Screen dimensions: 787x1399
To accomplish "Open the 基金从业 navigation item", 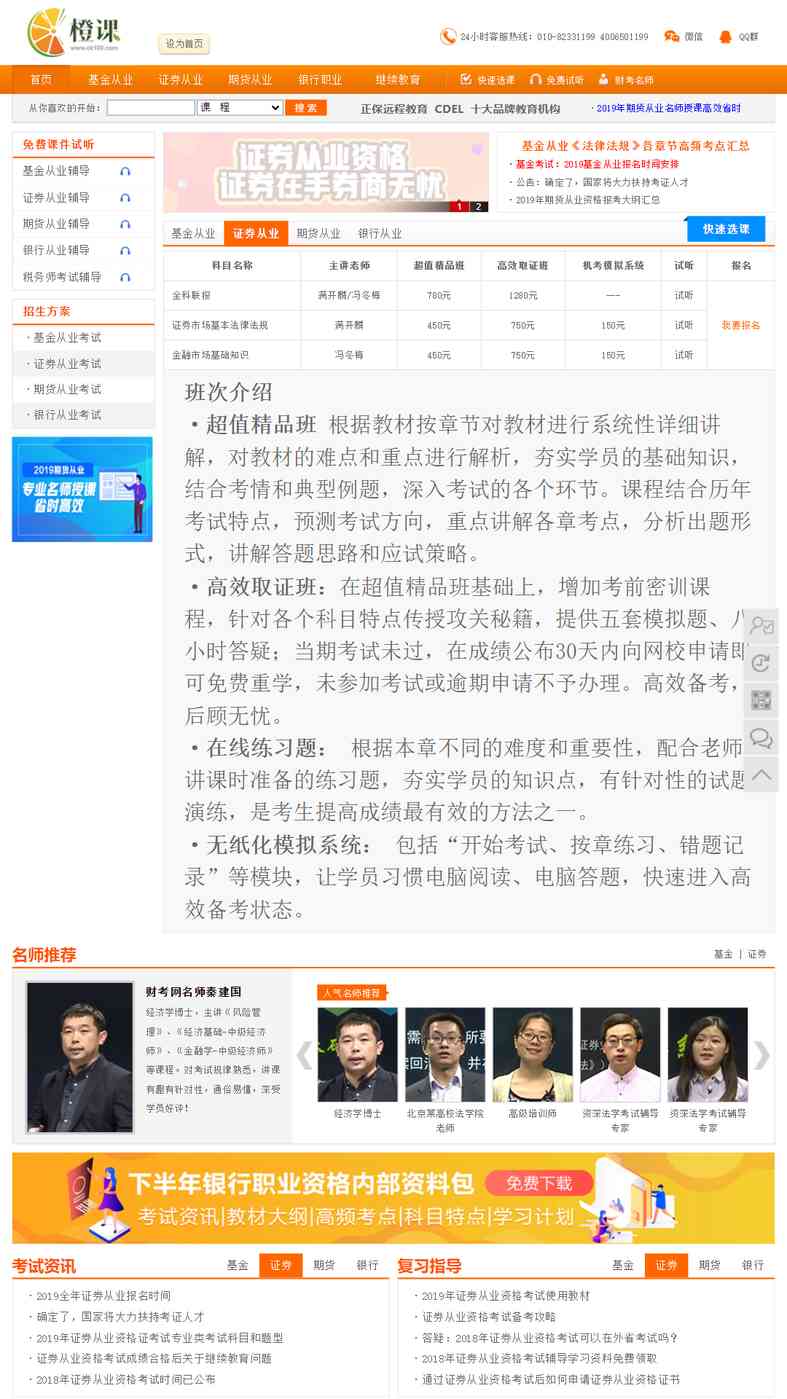I will tap(110, 80).
